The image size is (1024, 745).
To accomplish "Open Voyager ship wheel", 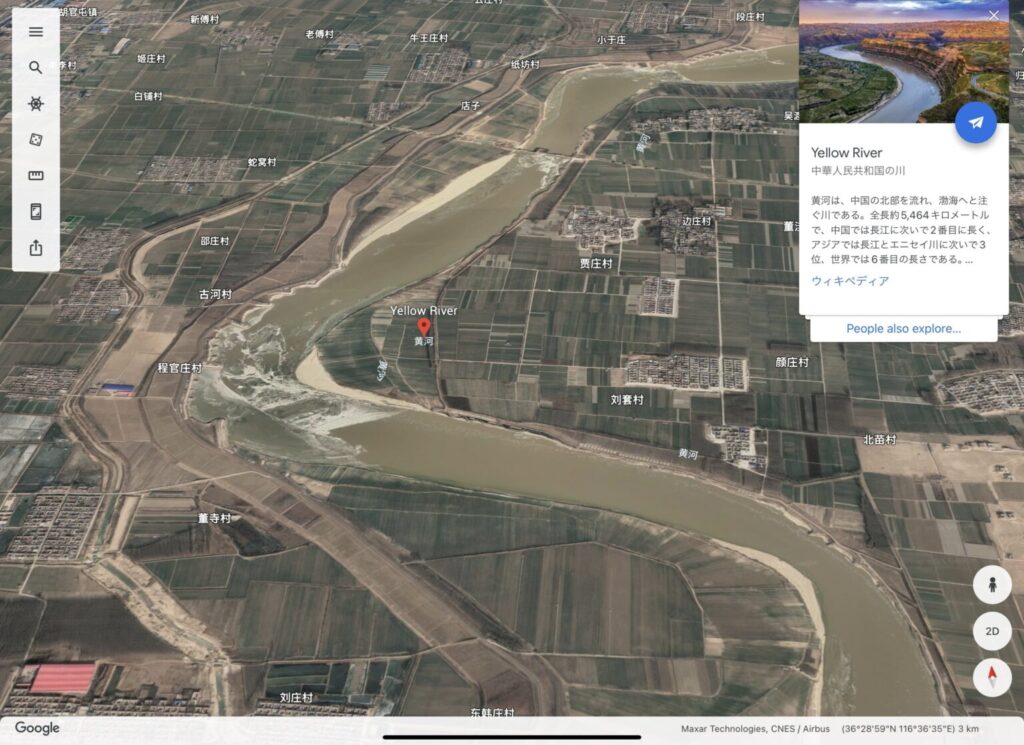I will tap(36, 104).
